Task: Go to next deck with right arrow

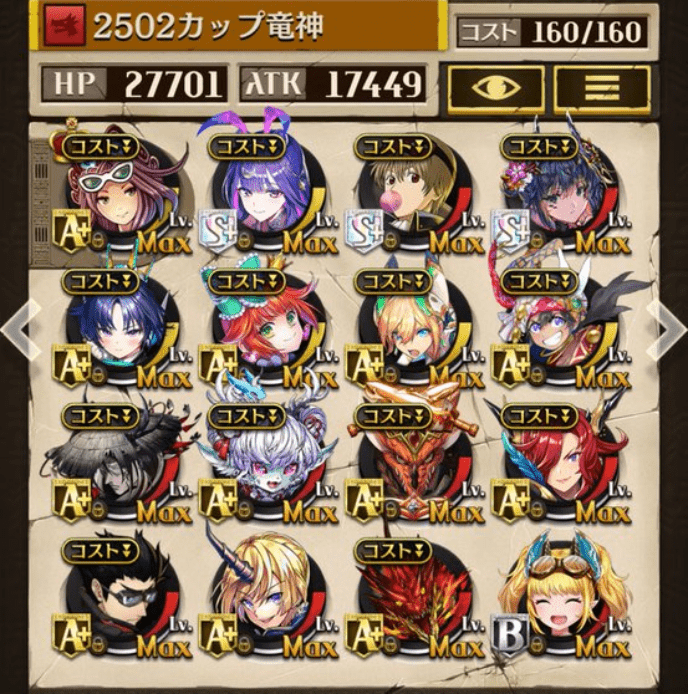Action: click(x=666, y=325)
